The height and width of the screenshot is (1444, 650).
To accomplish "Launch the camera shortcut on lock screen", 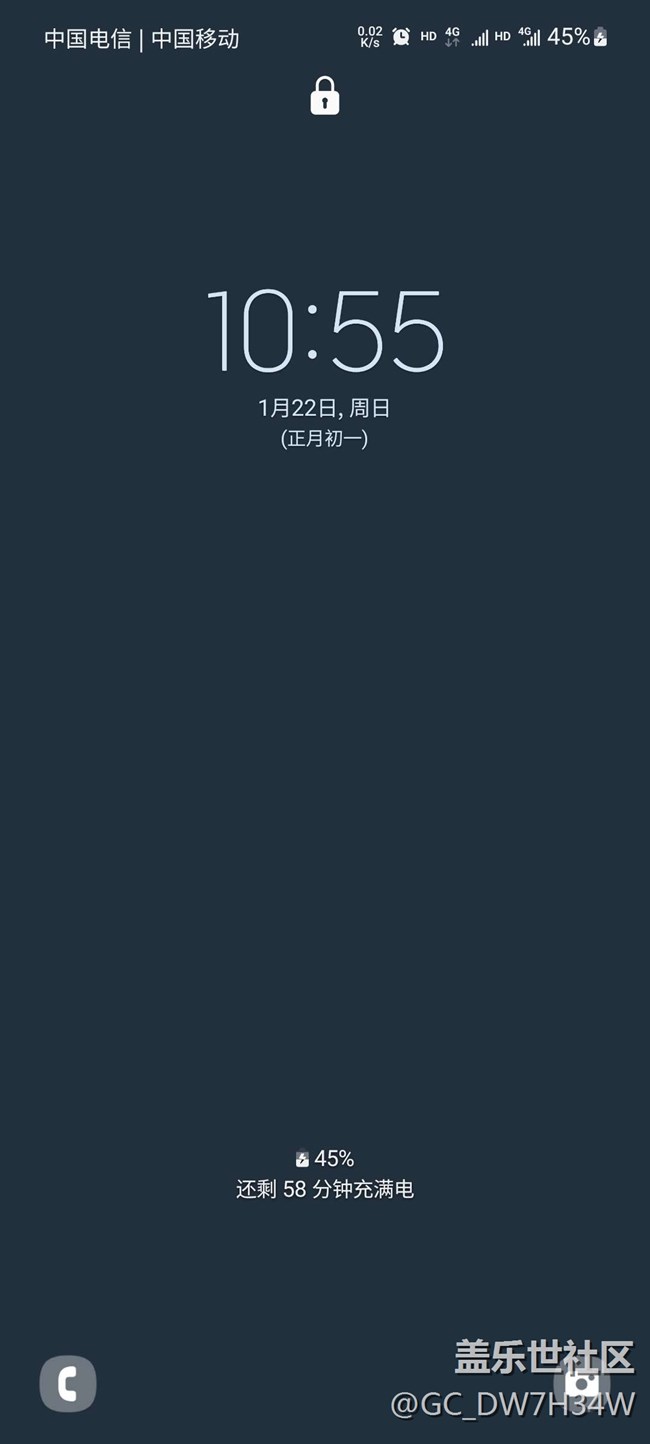I will (x=582, y=1383).
